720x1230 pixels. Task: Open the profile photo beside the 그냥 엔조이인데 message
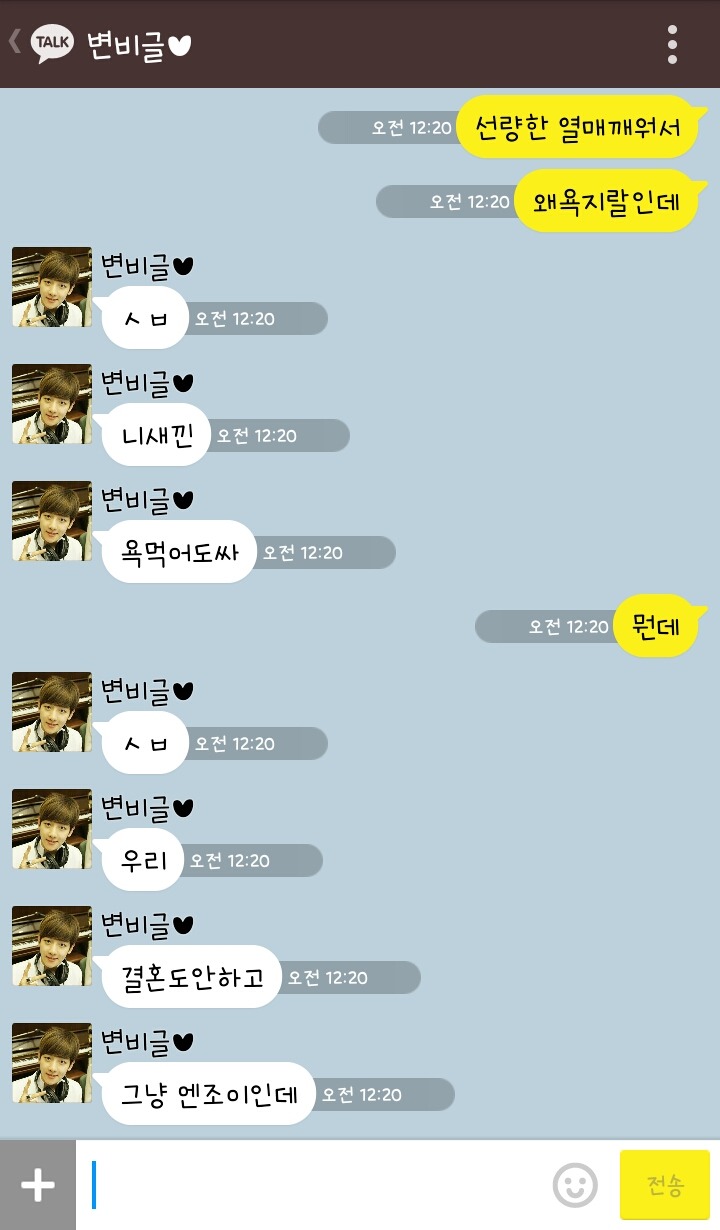tap(52, 1063)
